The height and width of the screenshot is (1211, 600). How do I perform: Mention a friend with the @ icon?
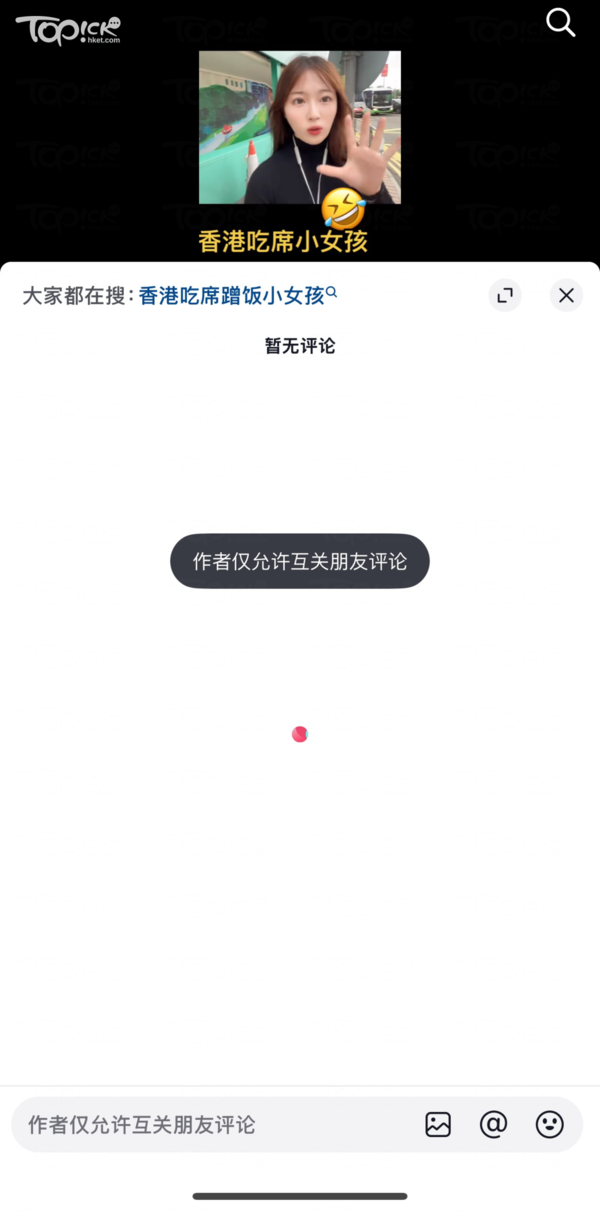[494, 1124]
